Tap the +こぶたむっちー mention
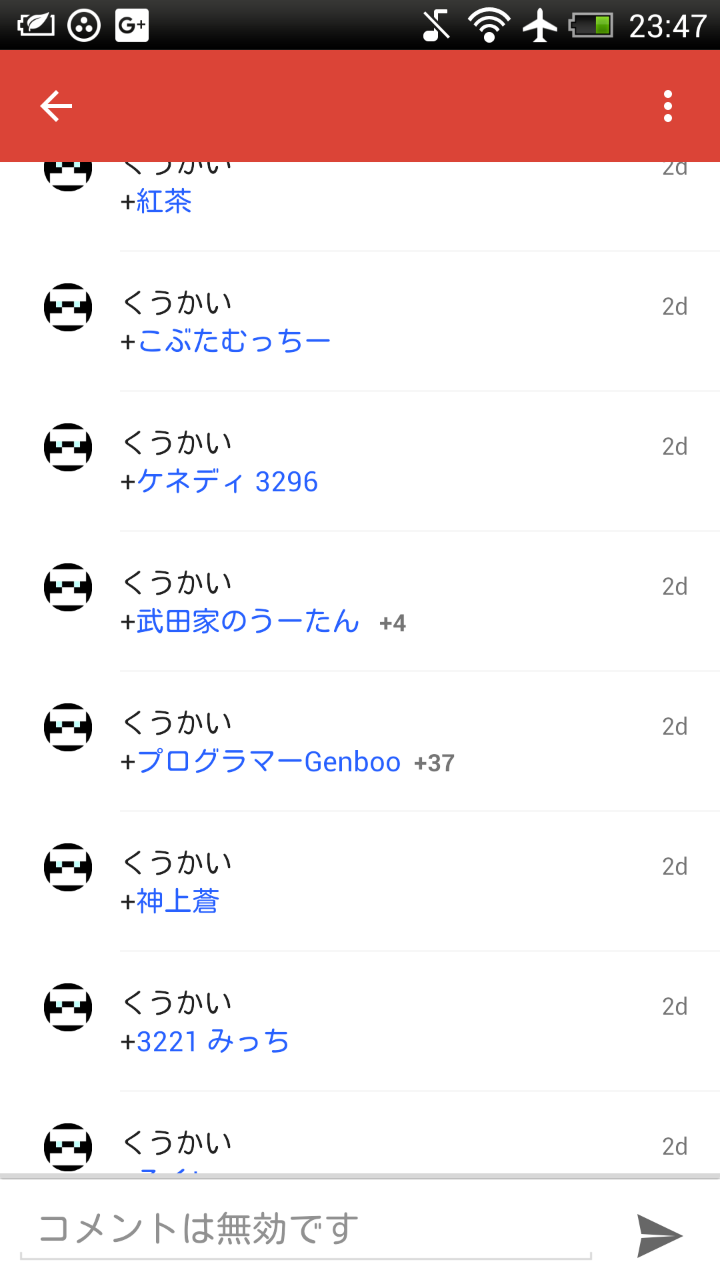This screenshot has width=720, height=1280. pos(233,342)
